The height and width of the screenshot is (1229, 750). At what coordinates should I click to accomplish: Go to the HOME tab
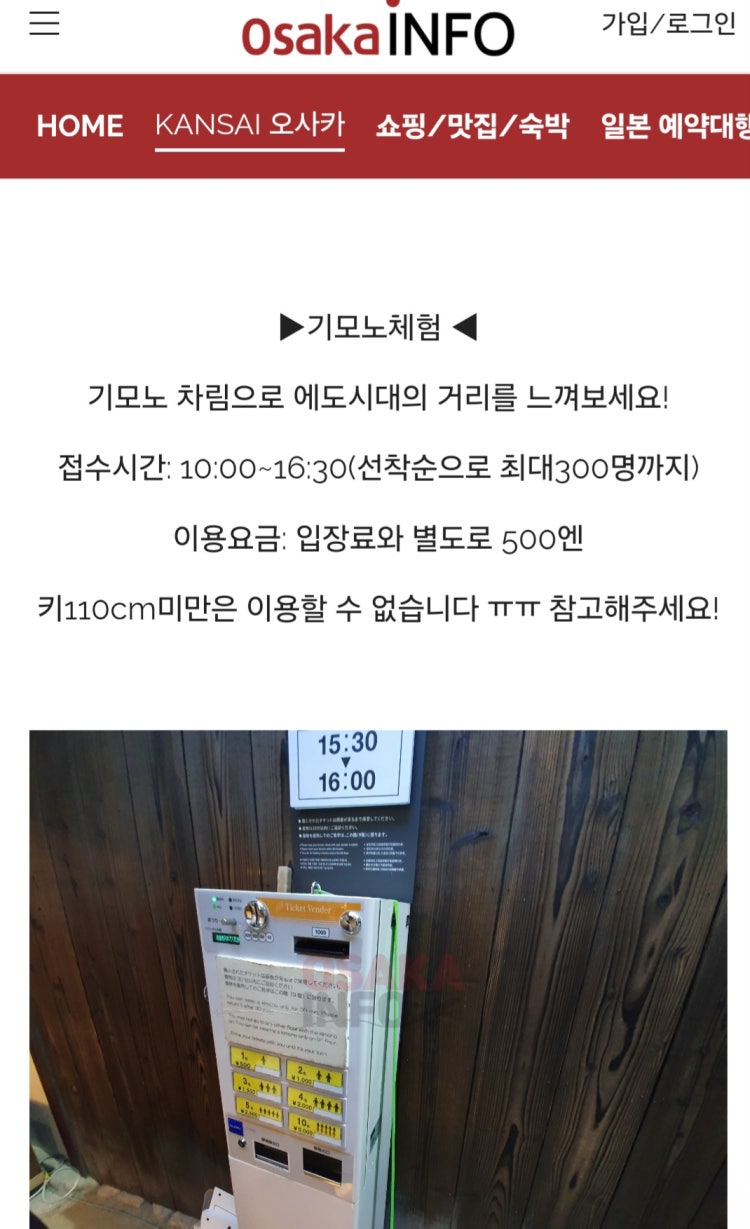pos(80,126)
